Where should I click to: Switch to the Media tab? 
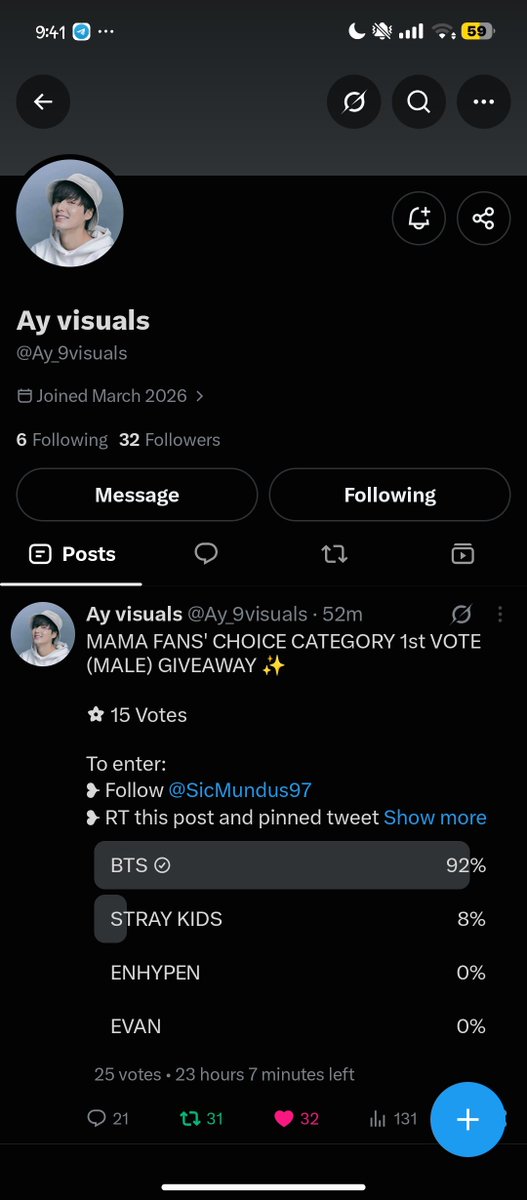(x=462, y=554)
